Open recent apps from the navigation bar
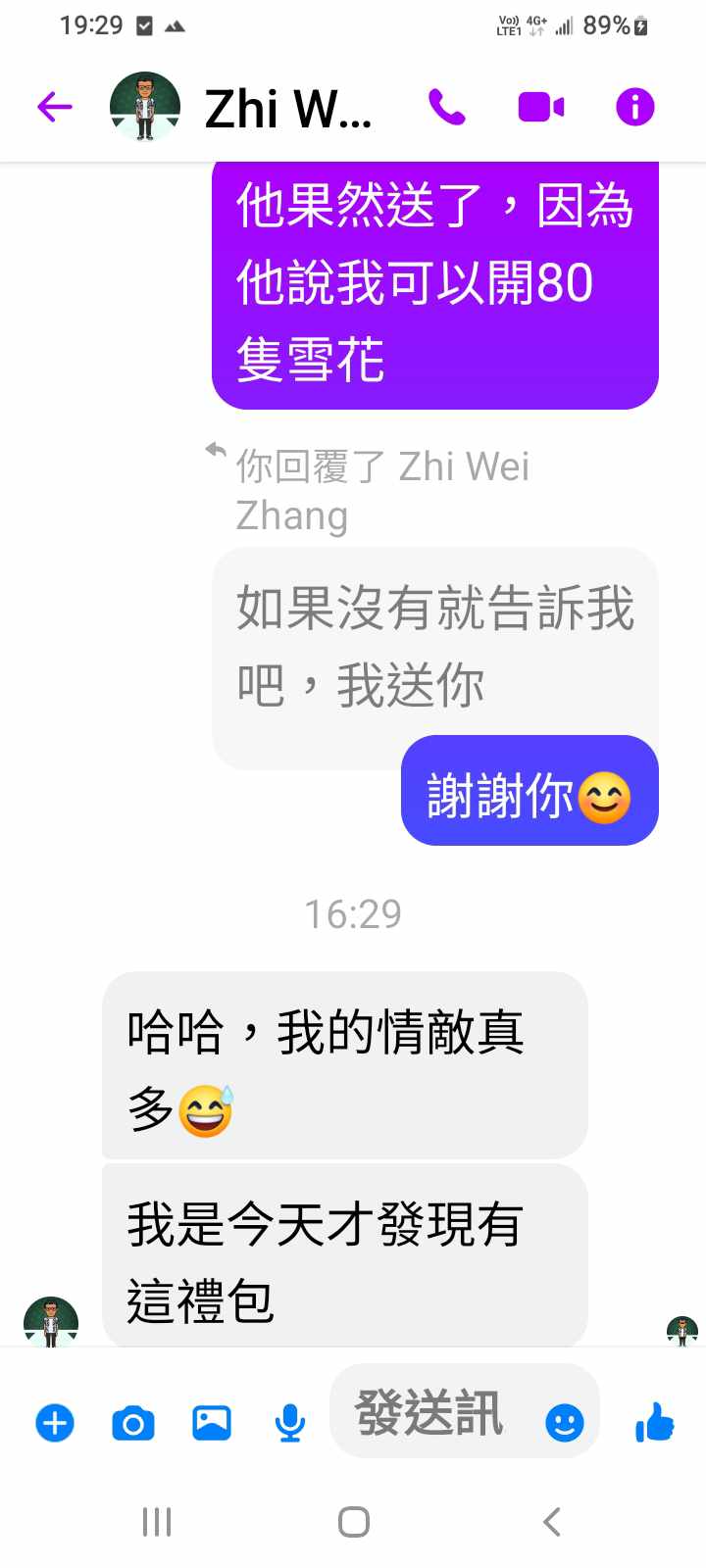Image resolution: width=706 pixels, height=1568 pixels. click(x=157, y=1522)
